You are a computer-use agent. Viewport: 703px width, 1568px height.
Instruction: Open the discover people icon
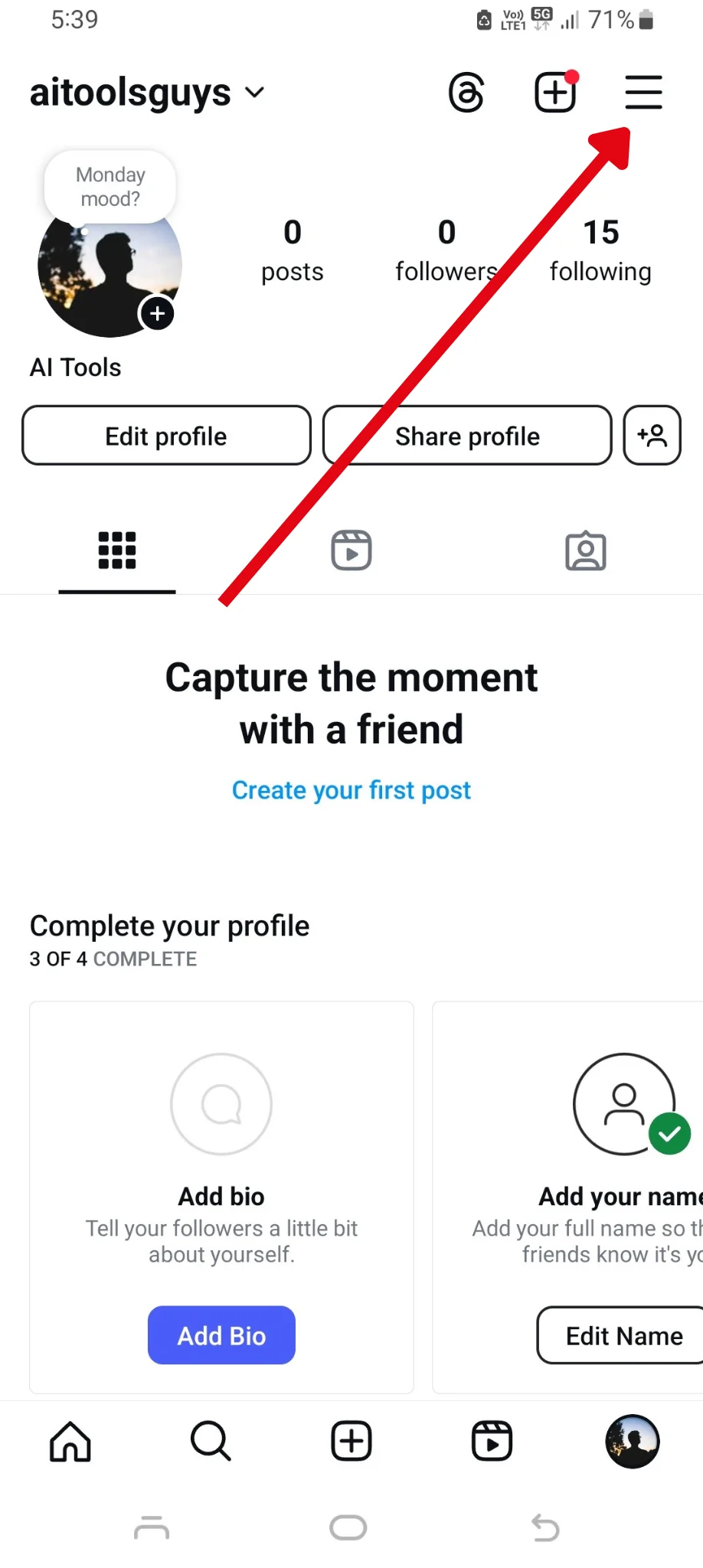point(652,435)
